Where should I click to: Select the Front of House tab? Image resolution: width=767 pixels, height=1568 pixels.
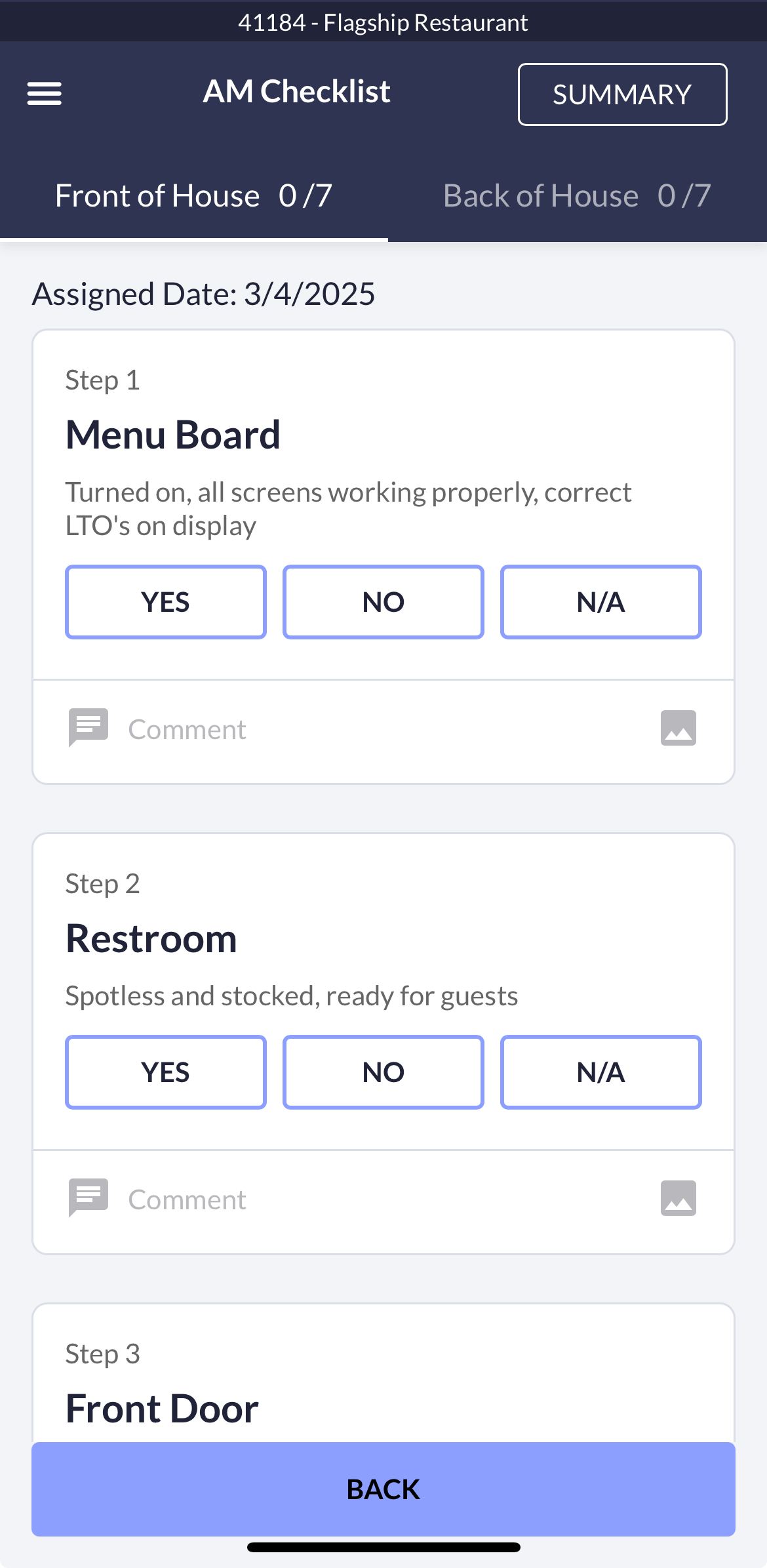click(x=193, y=196)
